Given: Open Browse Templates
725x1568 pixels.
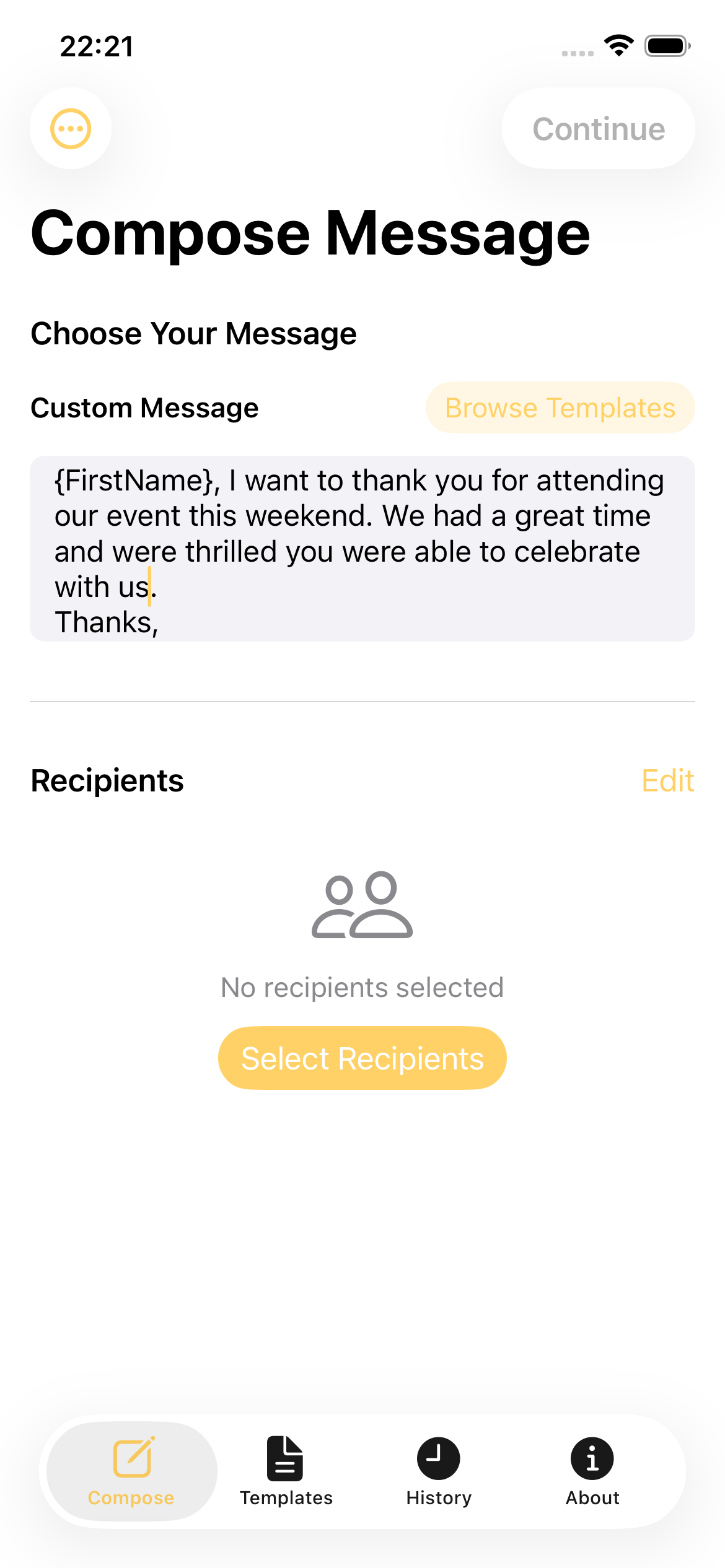Looking at the screenshot, I should point(559,407).
